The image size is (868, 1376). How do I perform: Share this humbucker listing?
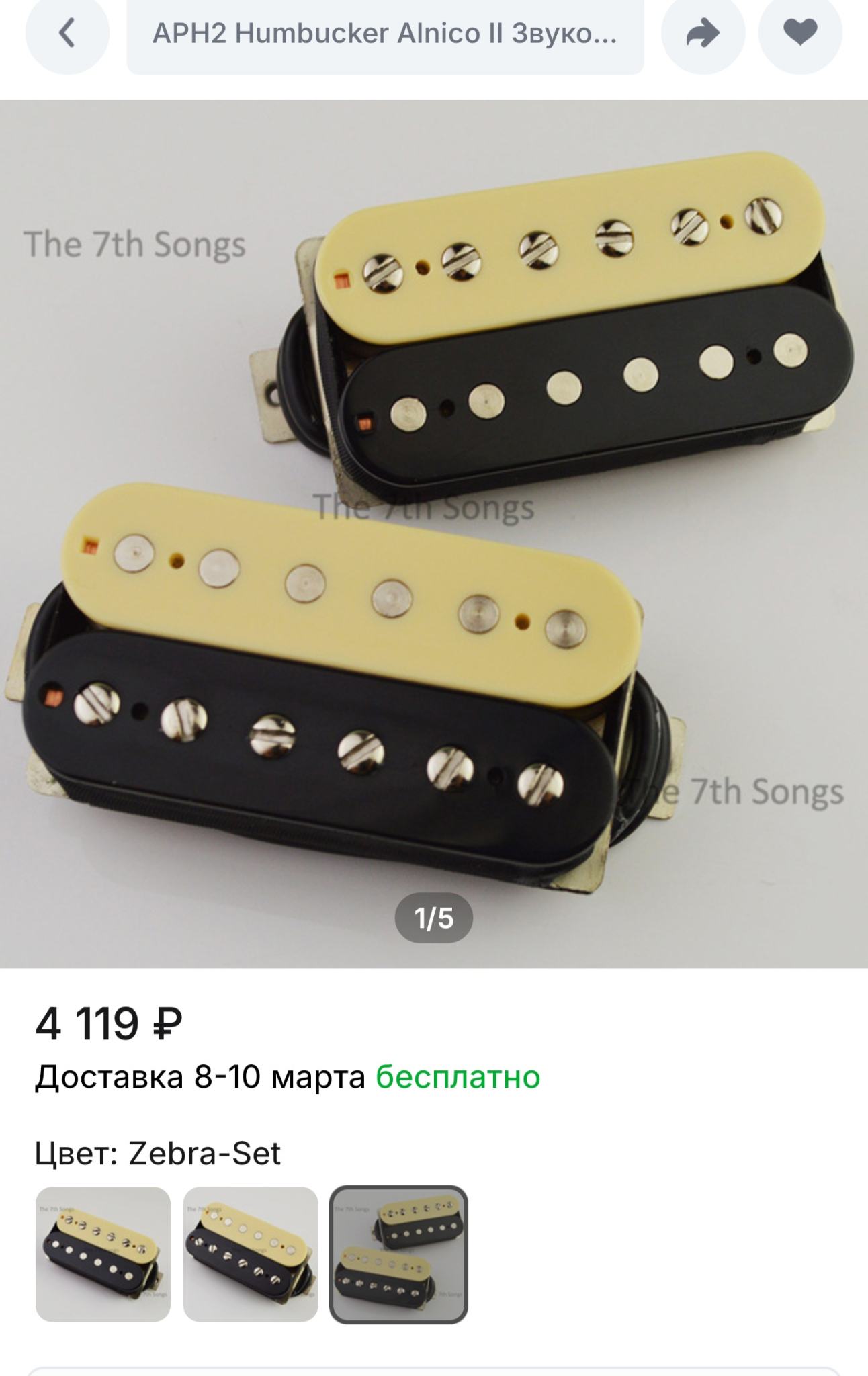pos(703,32)
